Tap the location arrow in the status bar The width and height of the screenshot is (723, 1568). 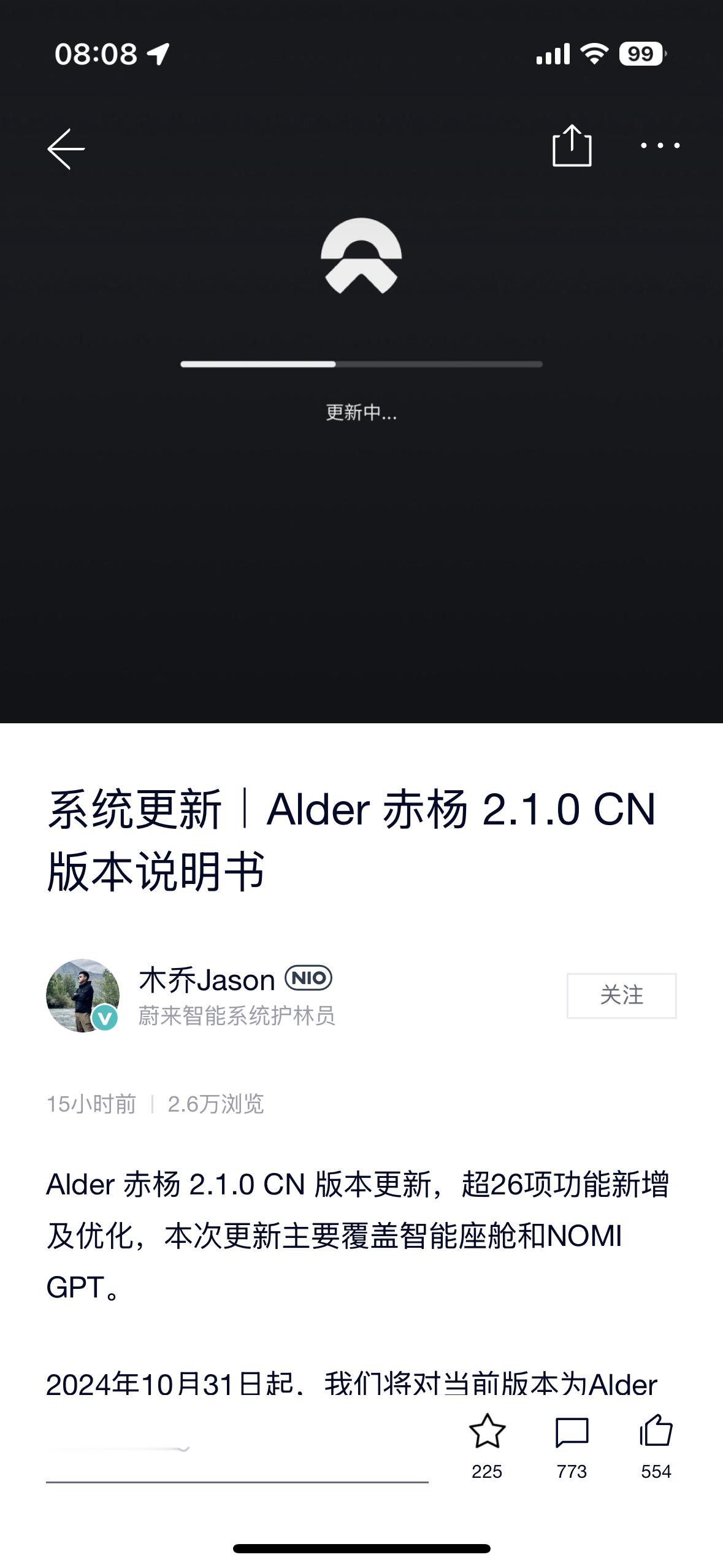click(158, 53)
